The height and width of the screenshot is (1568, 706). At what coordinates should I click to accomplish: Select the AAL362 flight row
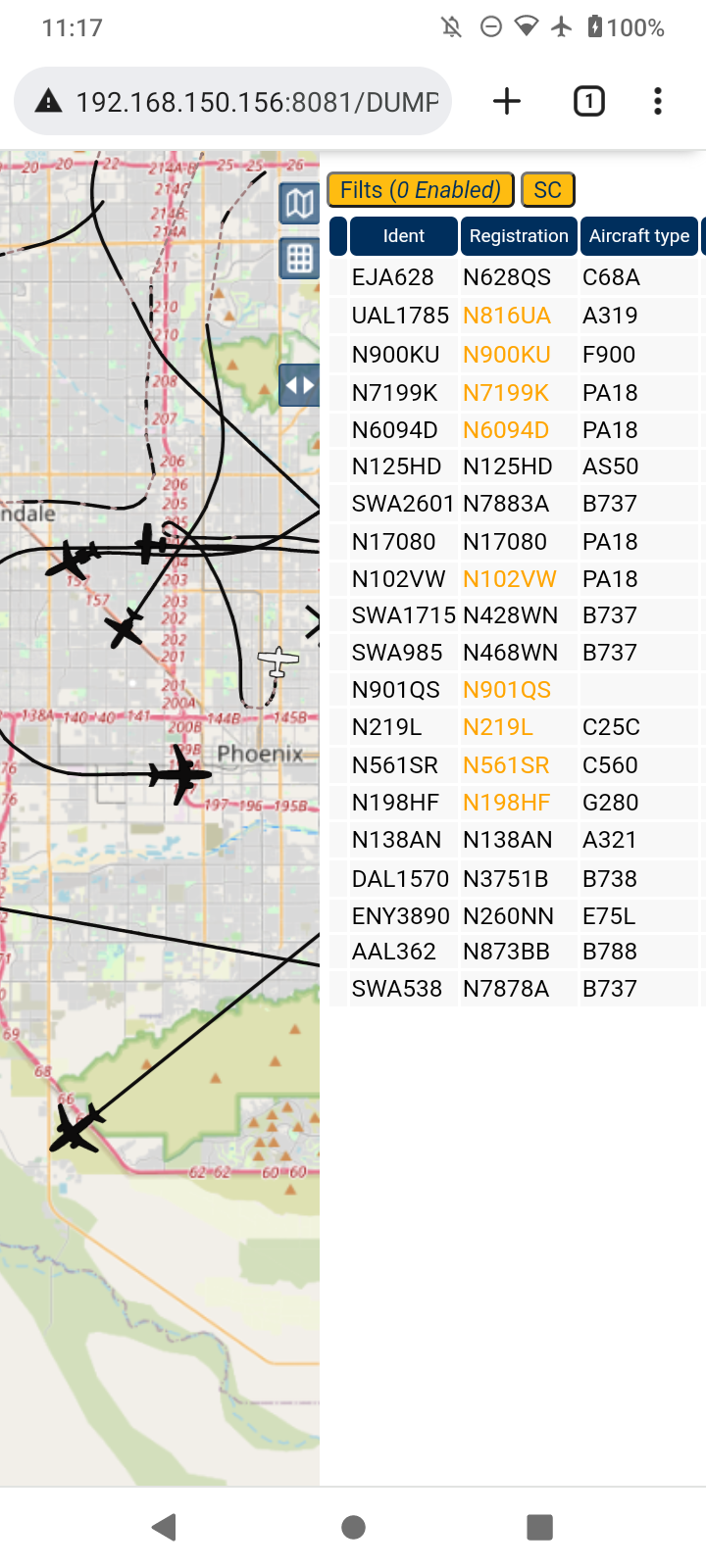coord(517,952)
